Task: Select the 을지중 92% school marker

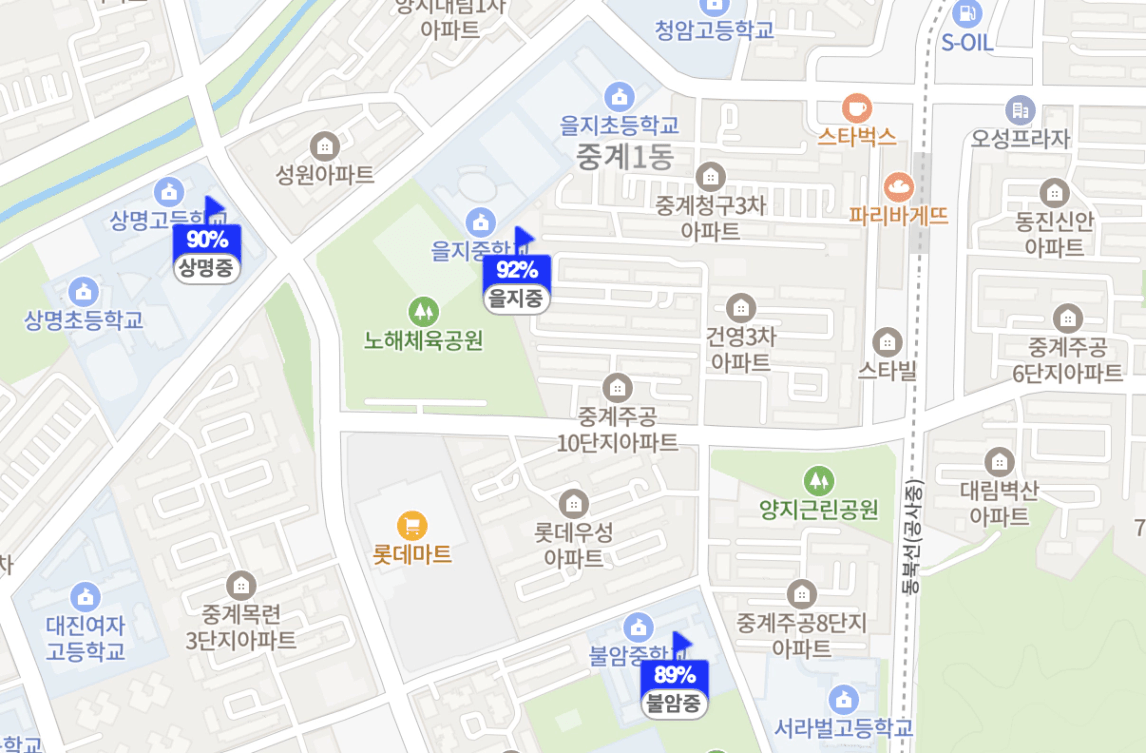Action: pos(516,281)
